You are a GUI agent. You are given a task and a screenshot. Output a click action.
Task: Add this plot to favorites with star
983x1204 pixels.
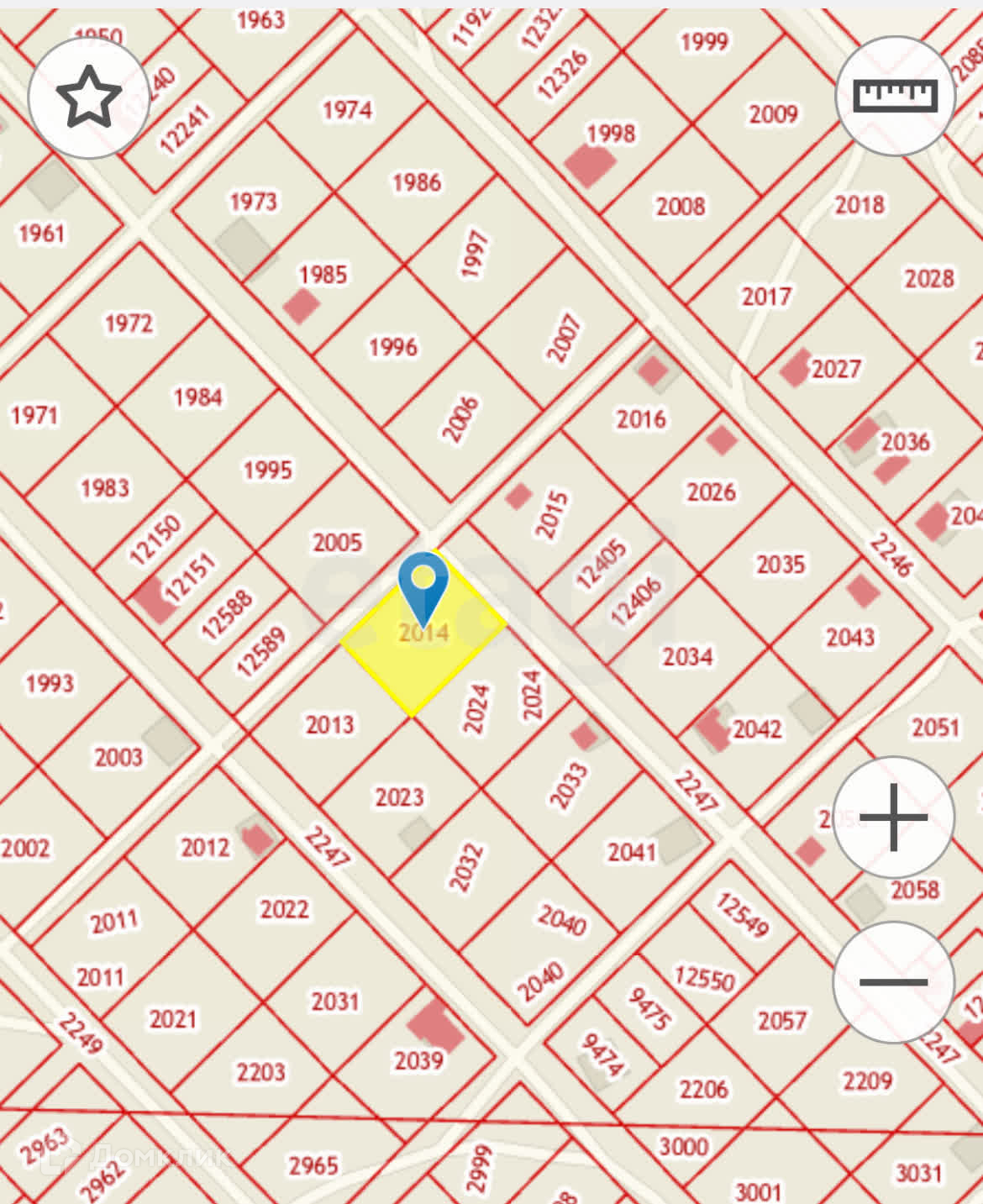pos(88,97)
